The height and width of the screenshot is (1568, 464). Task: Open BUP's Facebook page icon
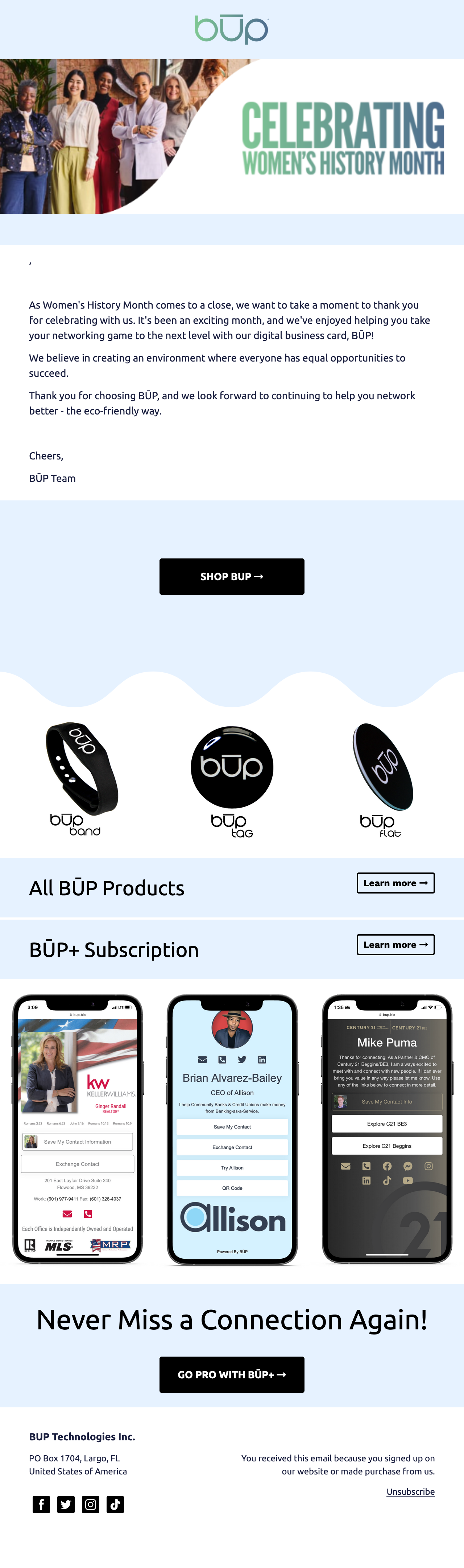41,1505
